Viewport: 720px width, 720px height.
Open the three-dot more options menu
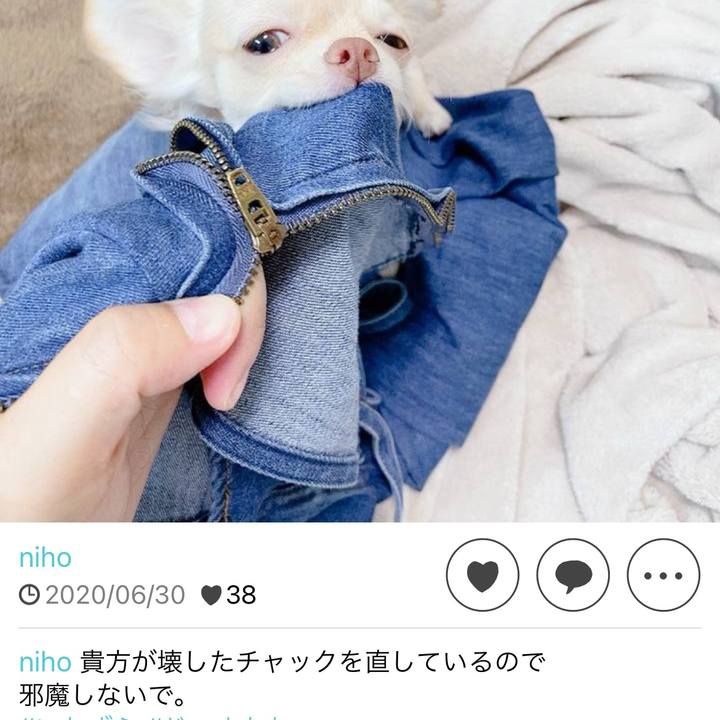click(663, 575)
